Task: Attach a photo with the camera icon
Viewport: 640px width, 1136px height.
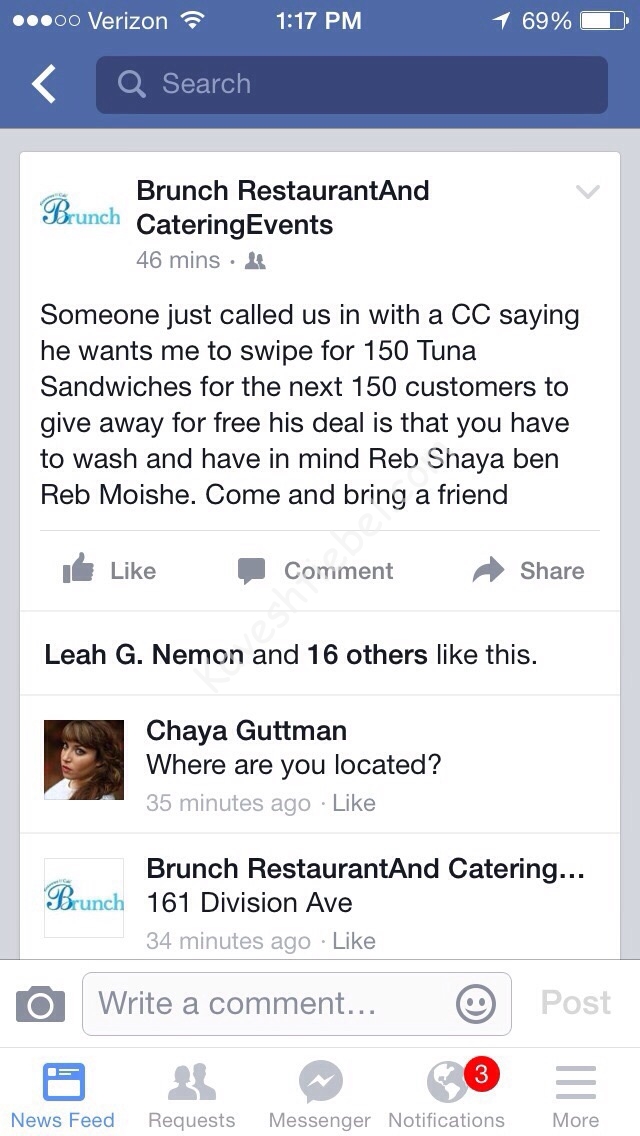Action: tap(41, 1003)
